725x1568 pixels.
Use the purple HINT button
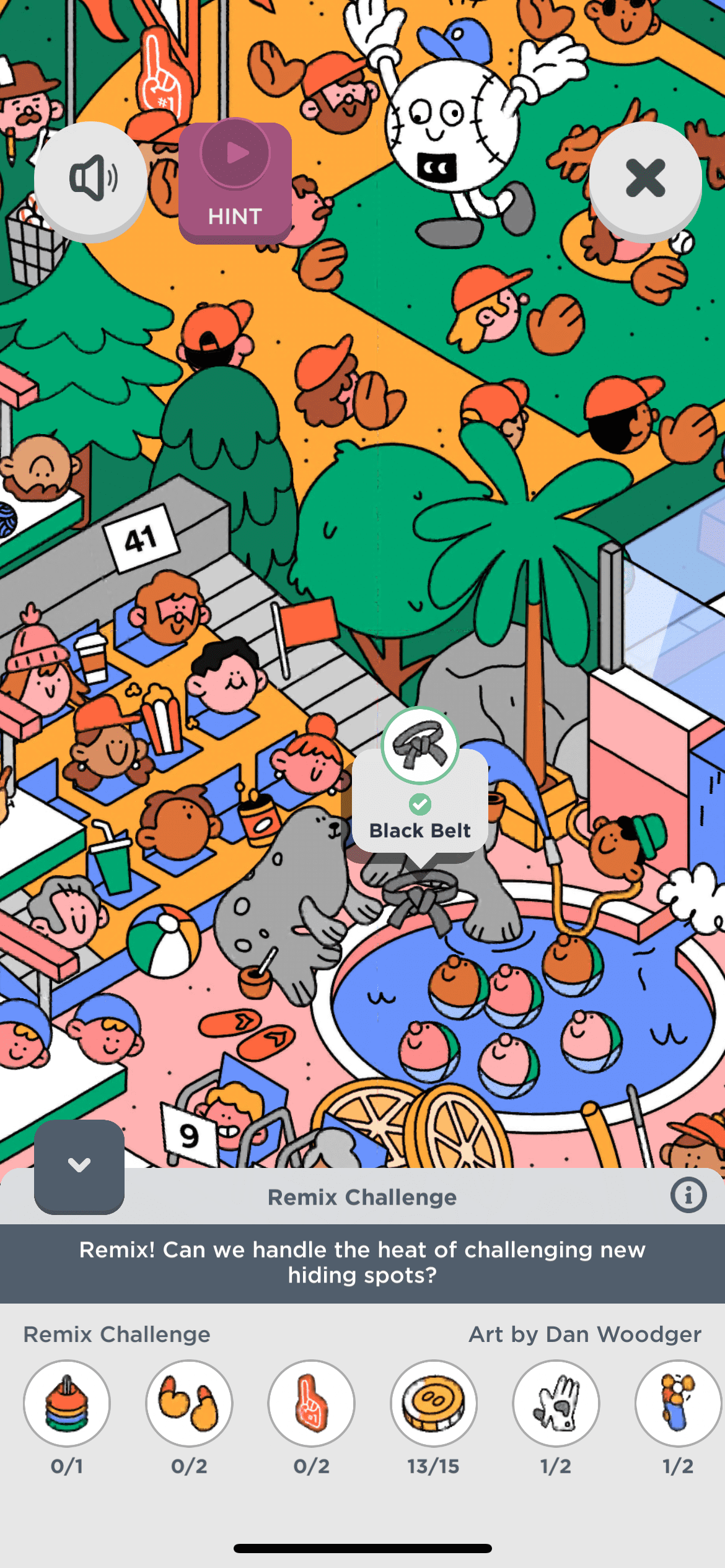235,182
